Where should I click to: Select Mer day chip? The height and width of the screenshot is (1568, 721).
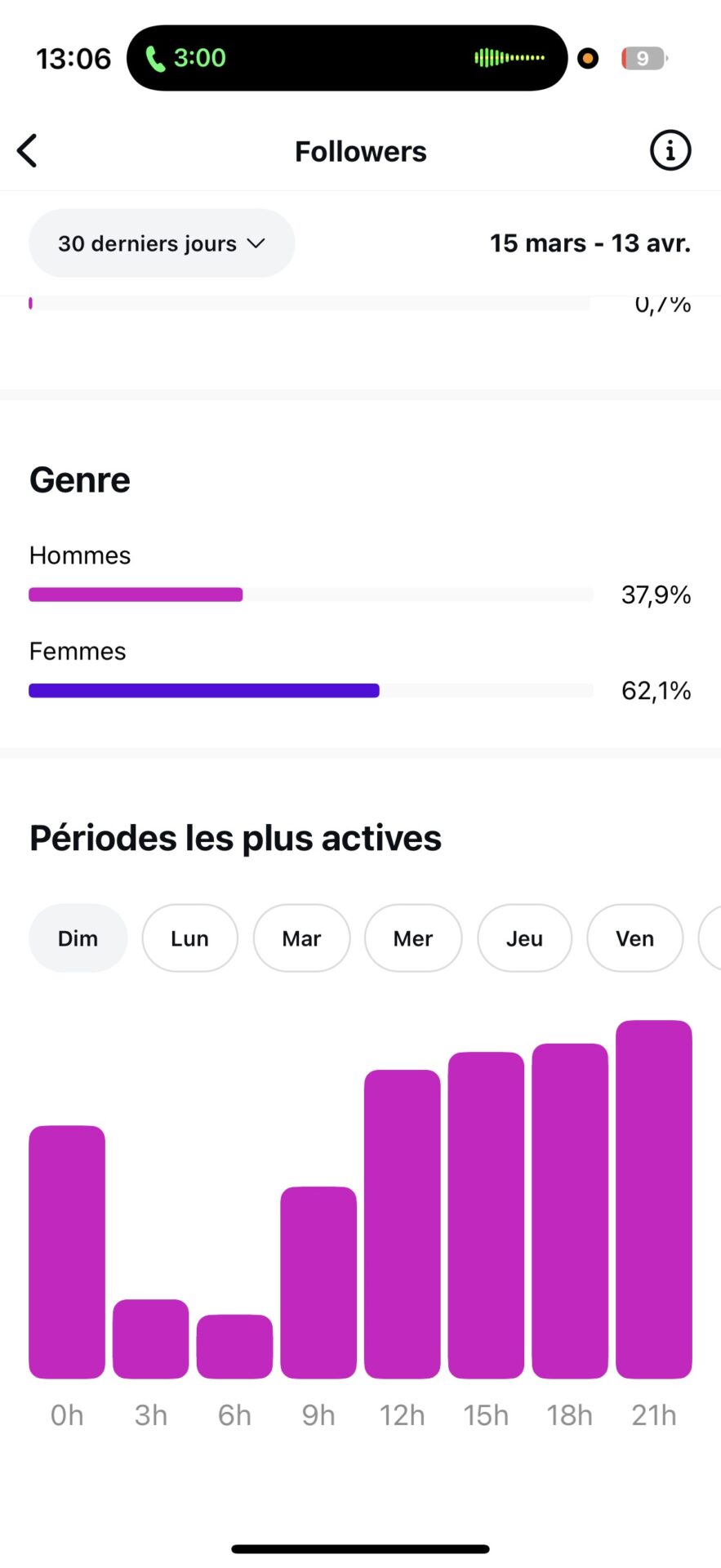coord(413,938)
